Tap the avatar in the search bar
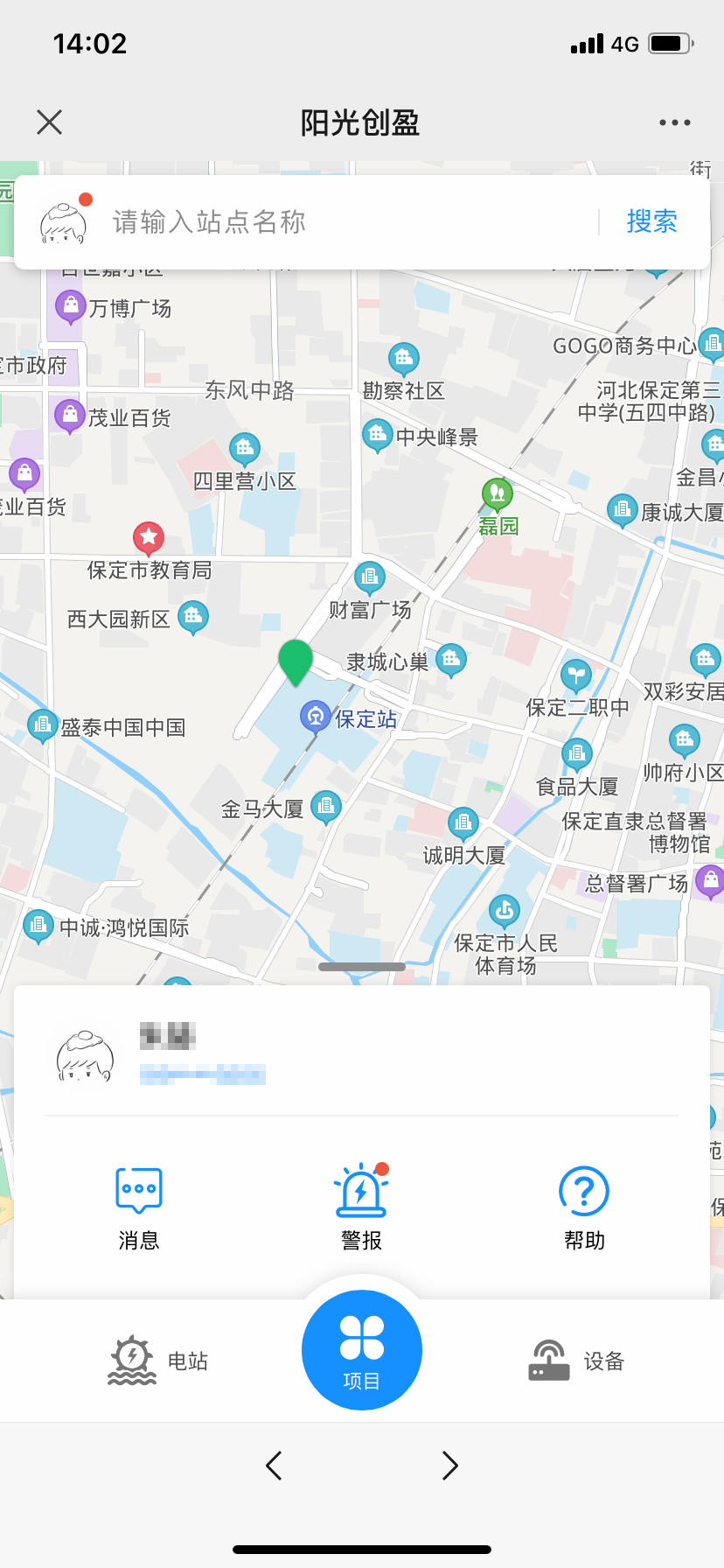This screenshot has height=1568, width=724. pyautogui.click(x=64, y=222)
